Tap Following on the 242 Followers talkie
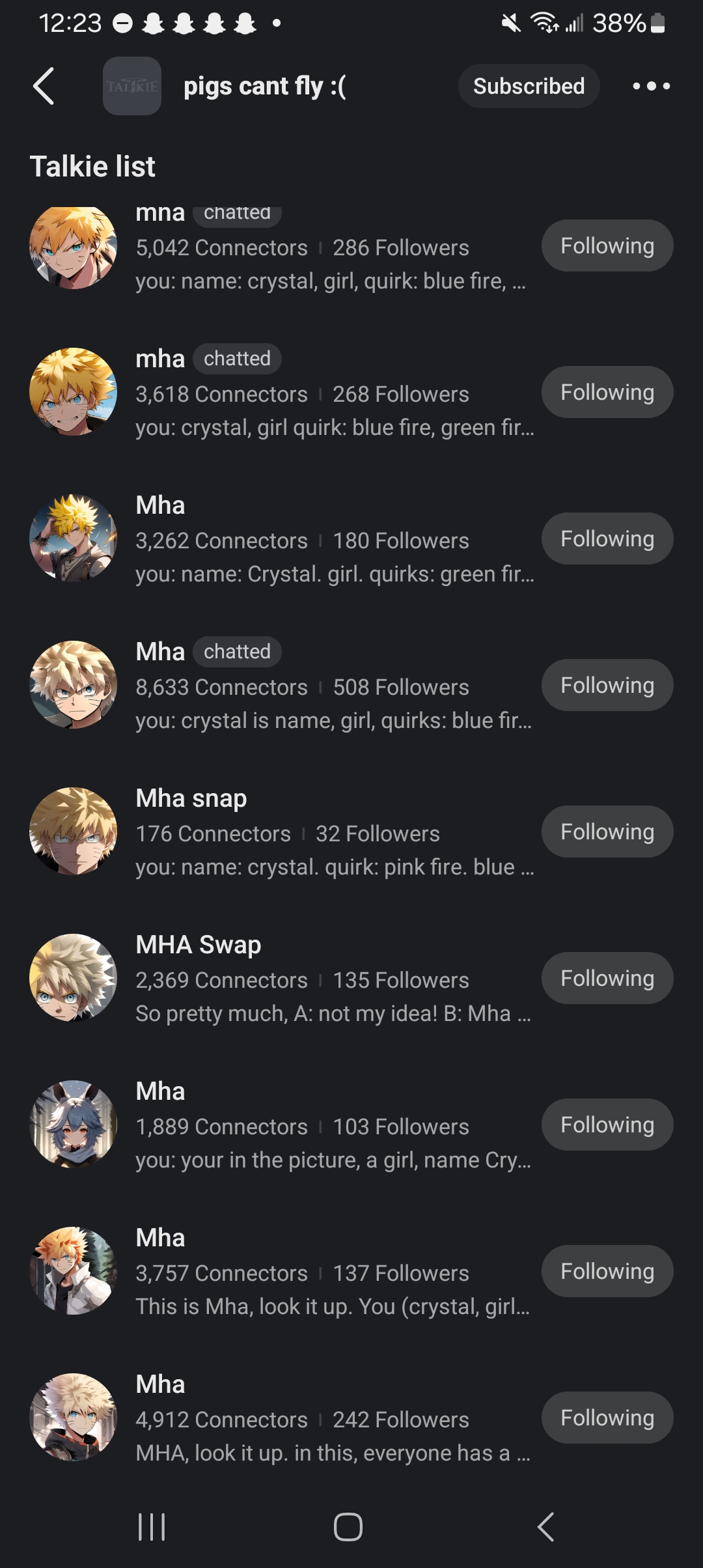This screenshot has height=1568, width=703. point(607,1418)
